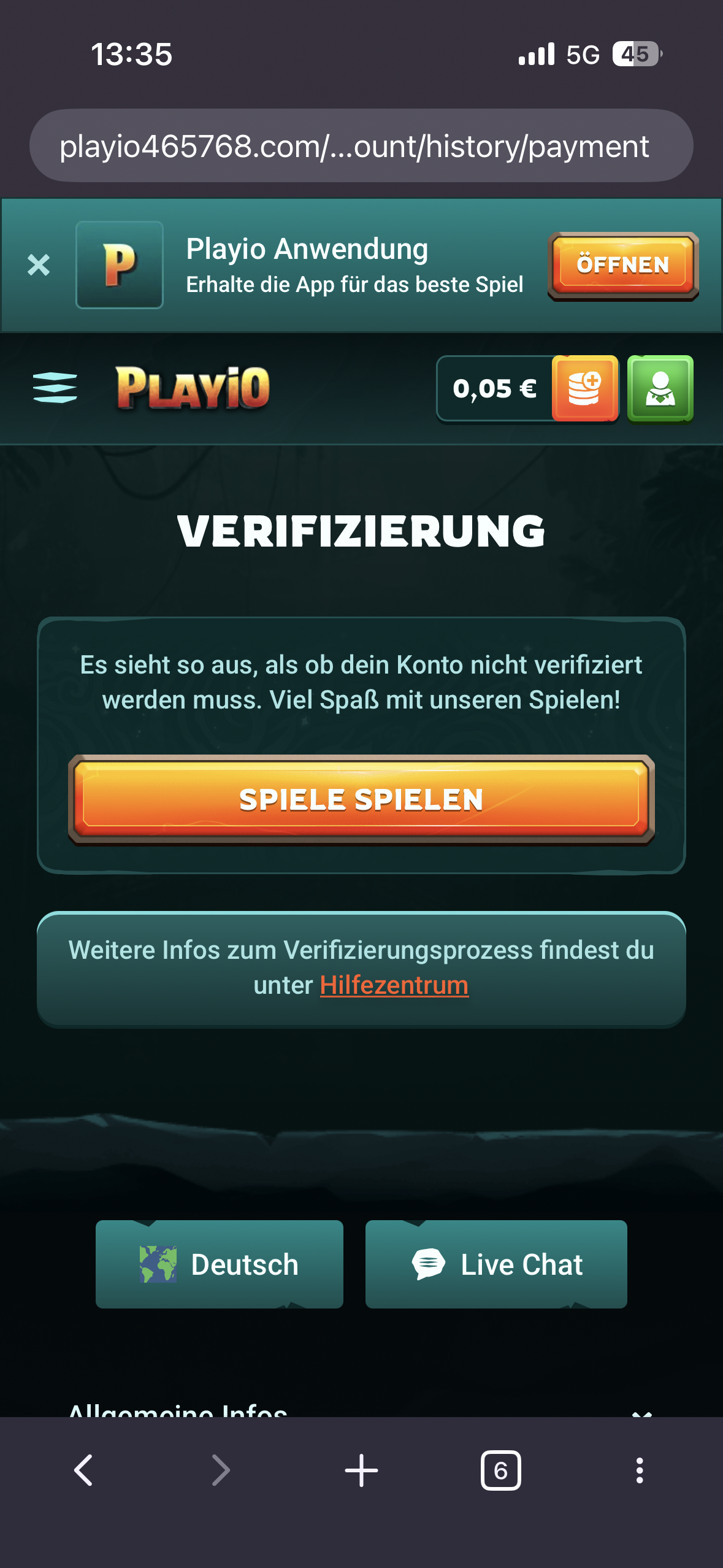Show the open tabs switcher

pos(500,1470)
